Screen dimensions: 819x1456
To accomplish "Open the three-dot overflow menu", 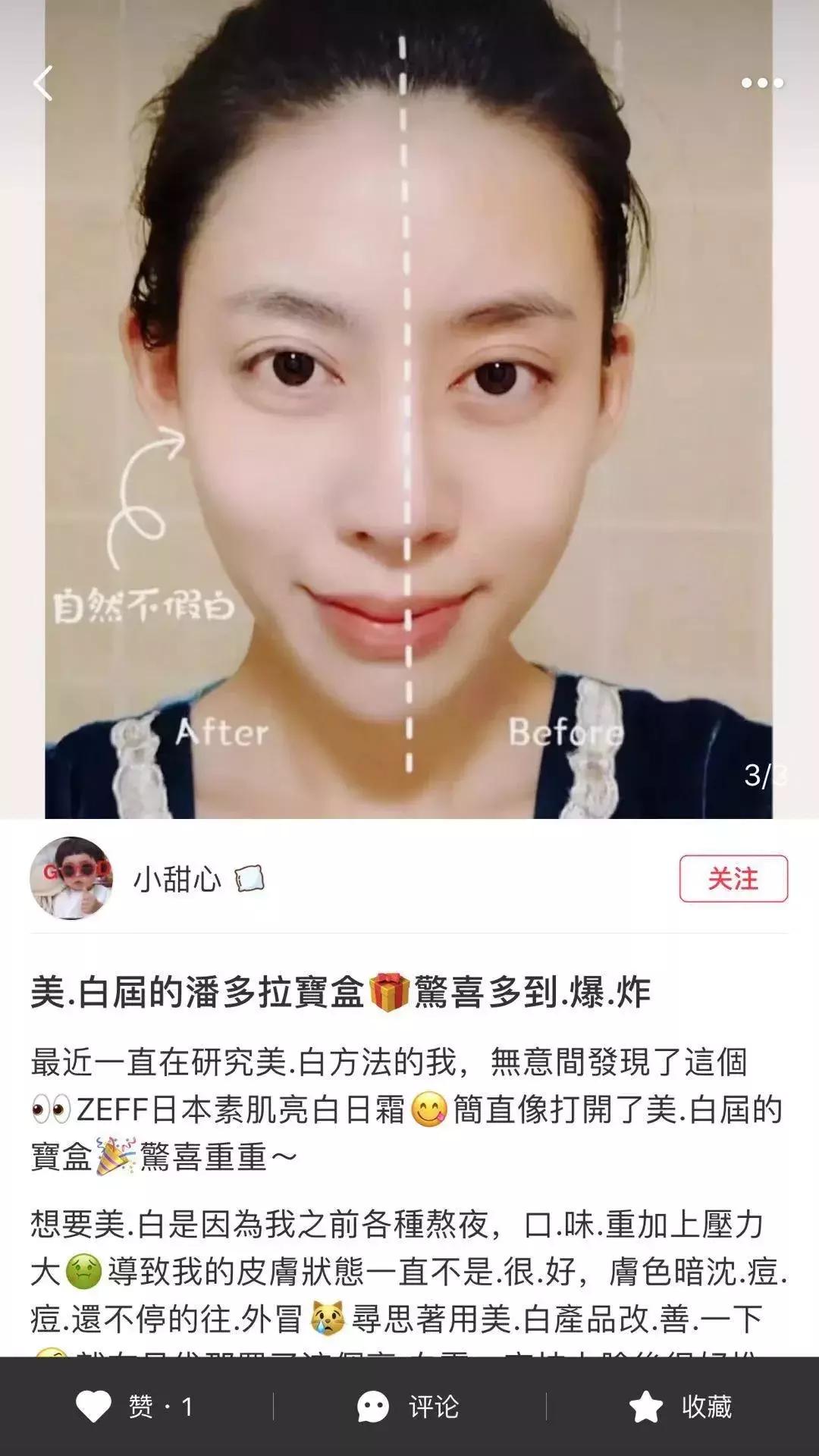I will tap(761, 83).
